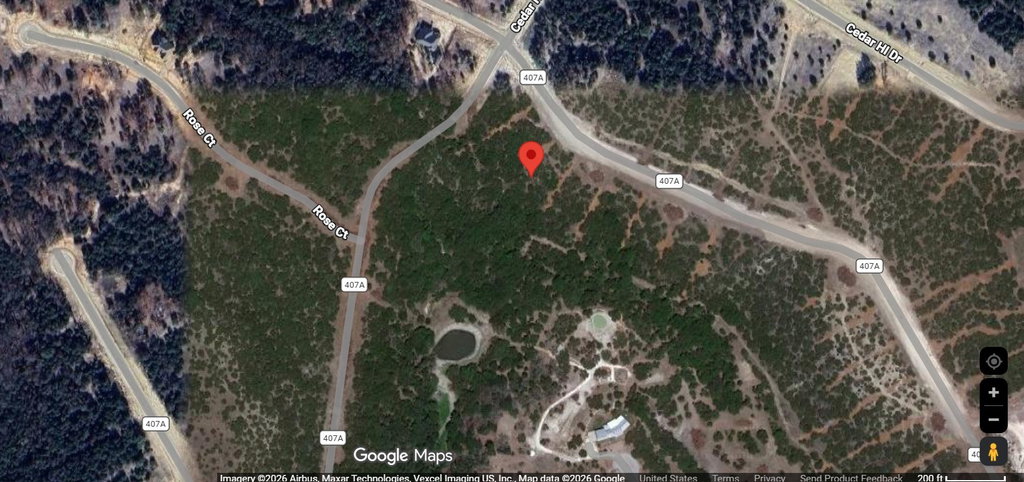
Task: Zoom in on the map
Action: [993, 392]
